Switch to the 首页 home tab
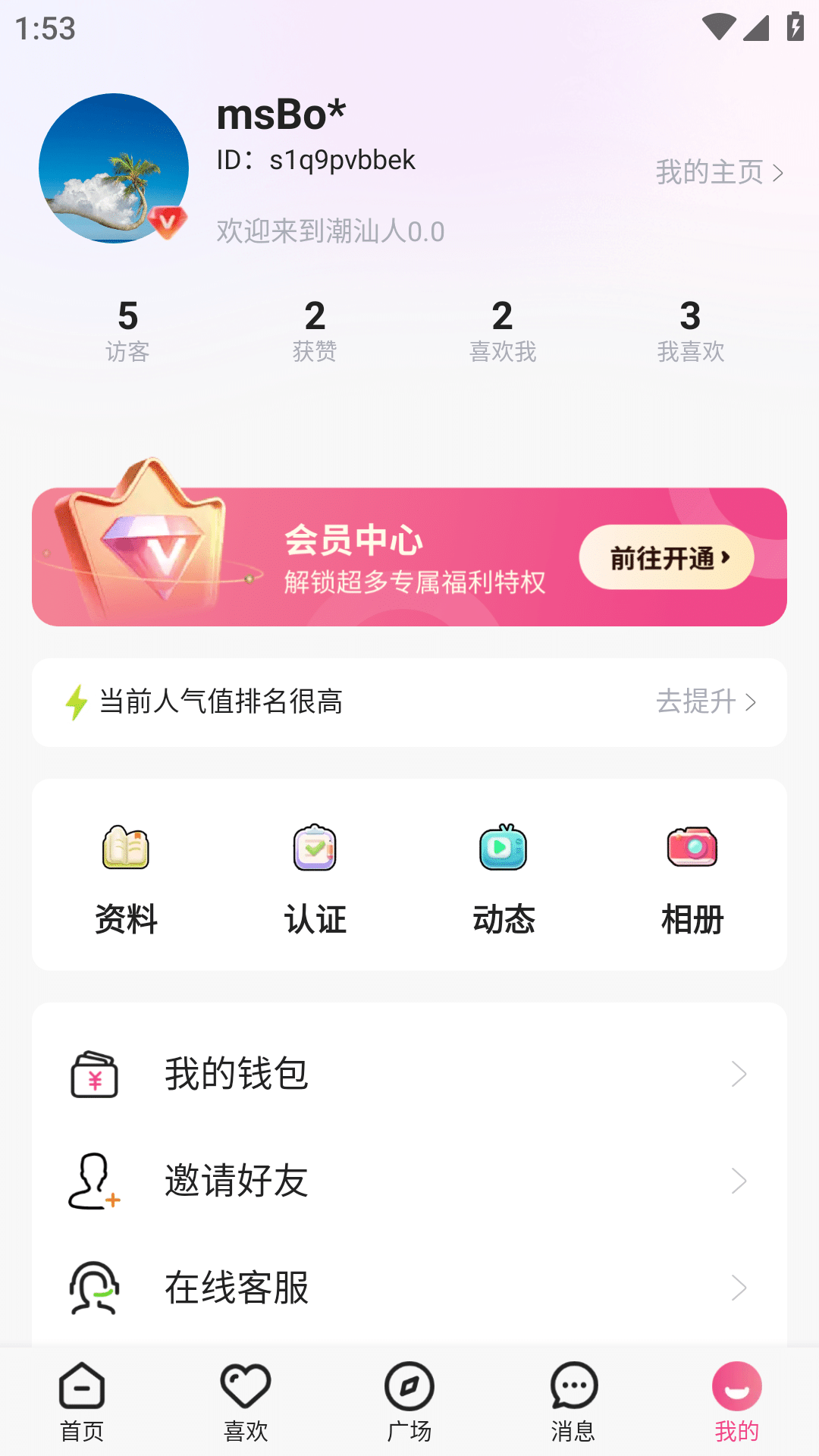819x1456 pixels. (81, 1403)
